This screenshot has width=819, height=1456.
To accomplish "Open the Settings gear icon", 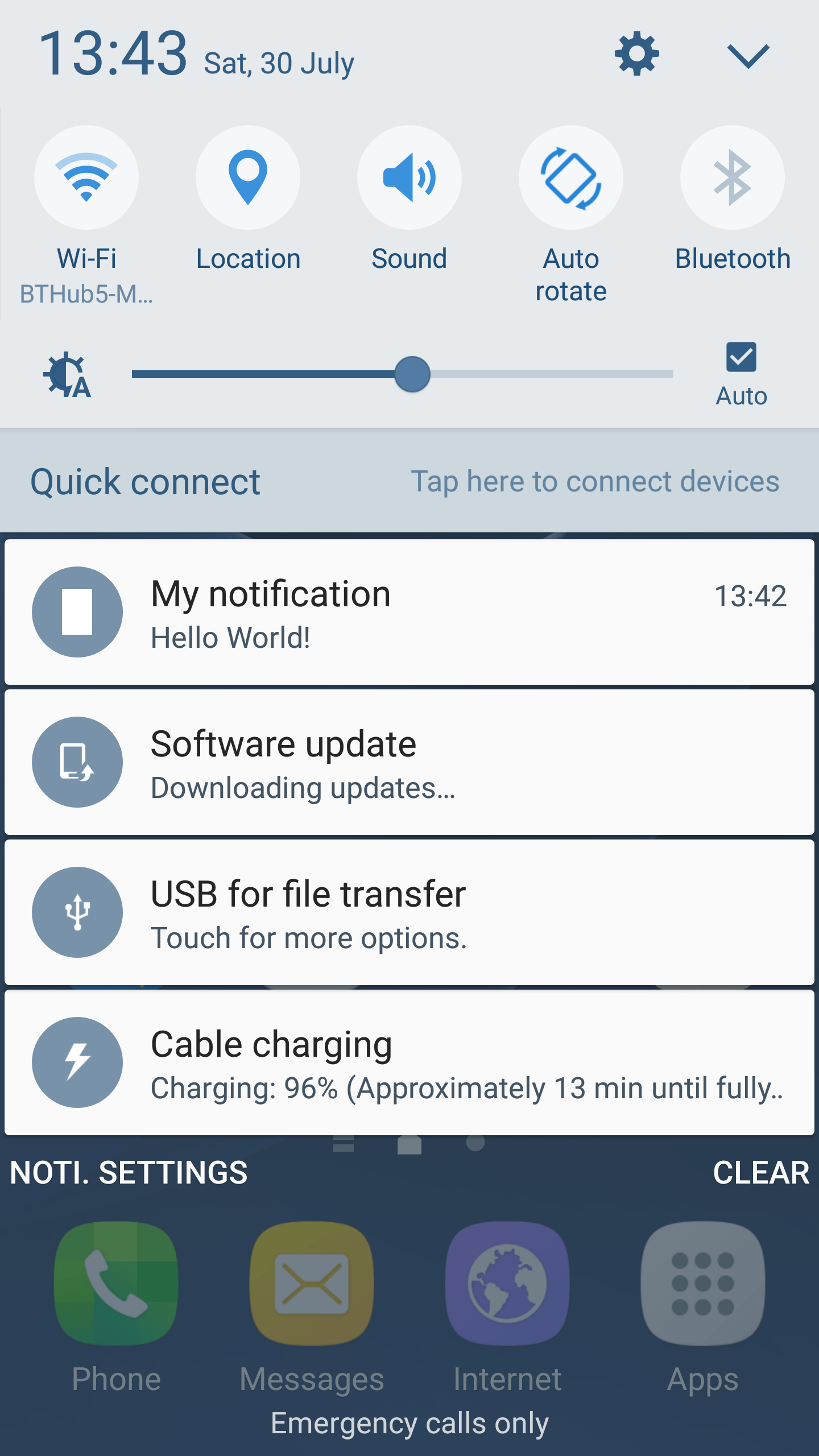I will (x=637, y=55).
